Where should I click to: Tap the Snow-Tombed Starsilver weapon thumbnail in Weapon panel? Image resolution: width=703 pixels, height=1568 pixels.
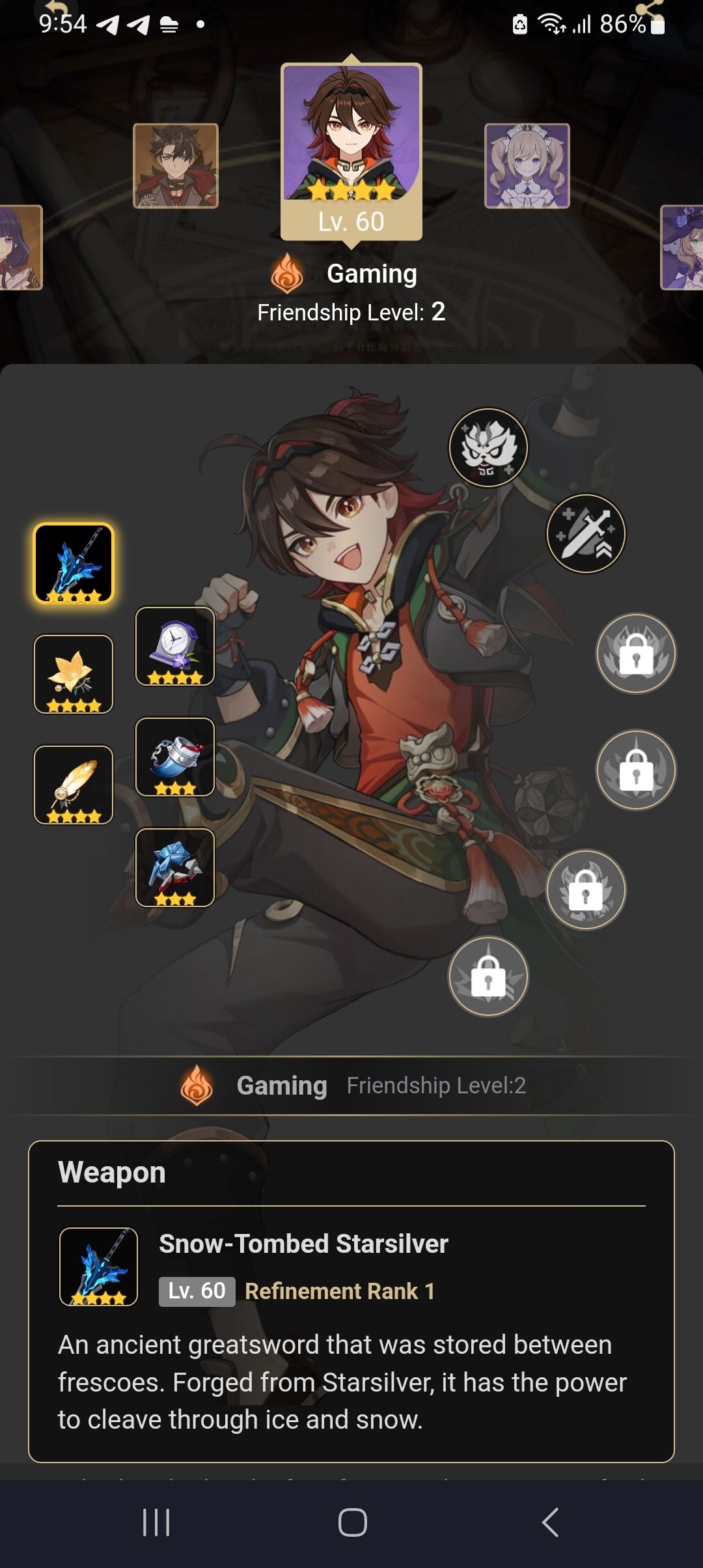(x=98, y=1267)
